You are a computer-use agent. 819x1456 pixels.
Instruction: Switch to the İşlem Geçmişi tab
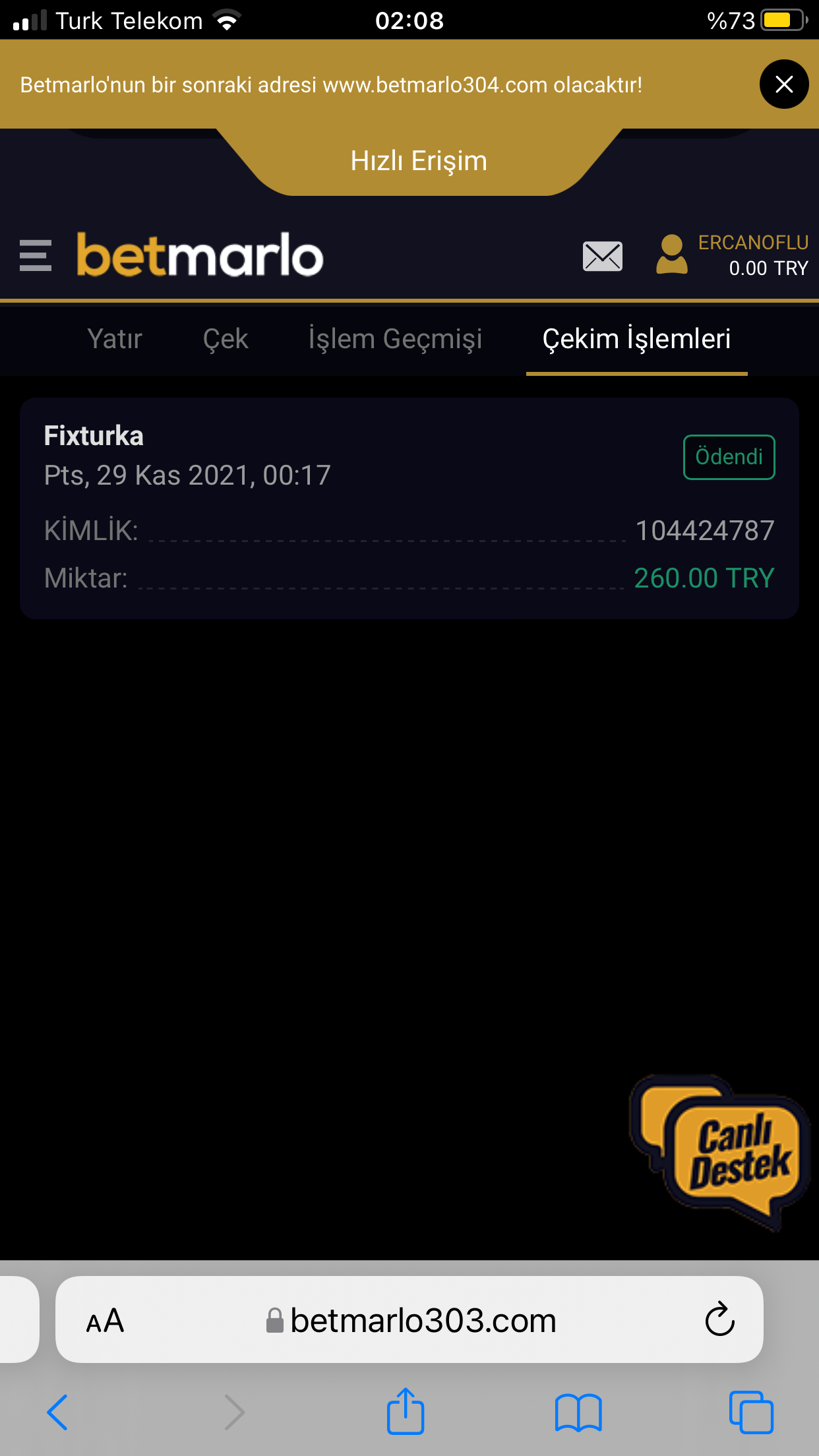[x=395, y=339]
